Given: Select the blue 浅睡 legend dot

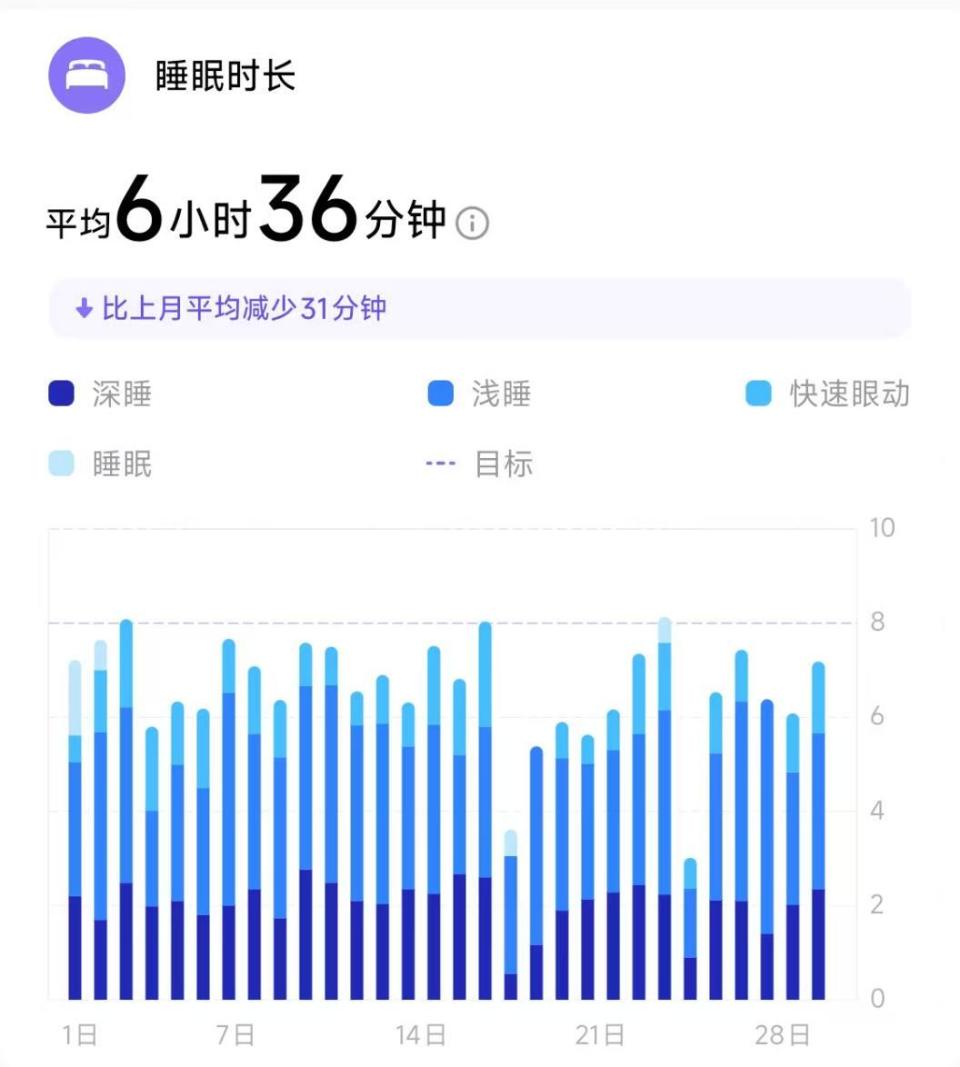Looking at the screenshot, I should pyautogui.click(x=441, y=395).
